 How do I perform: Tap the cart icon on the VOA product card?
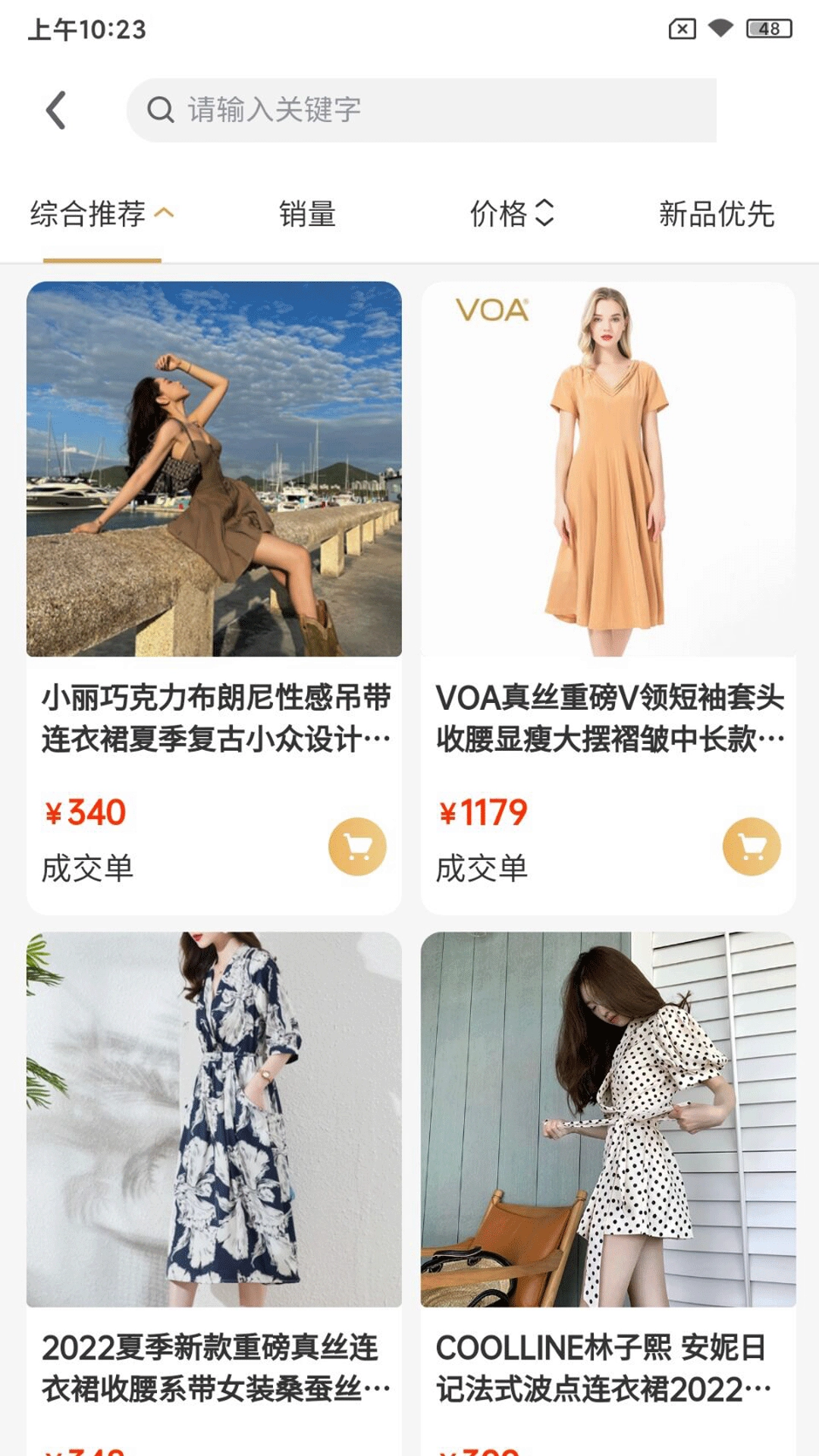(750, 847)
